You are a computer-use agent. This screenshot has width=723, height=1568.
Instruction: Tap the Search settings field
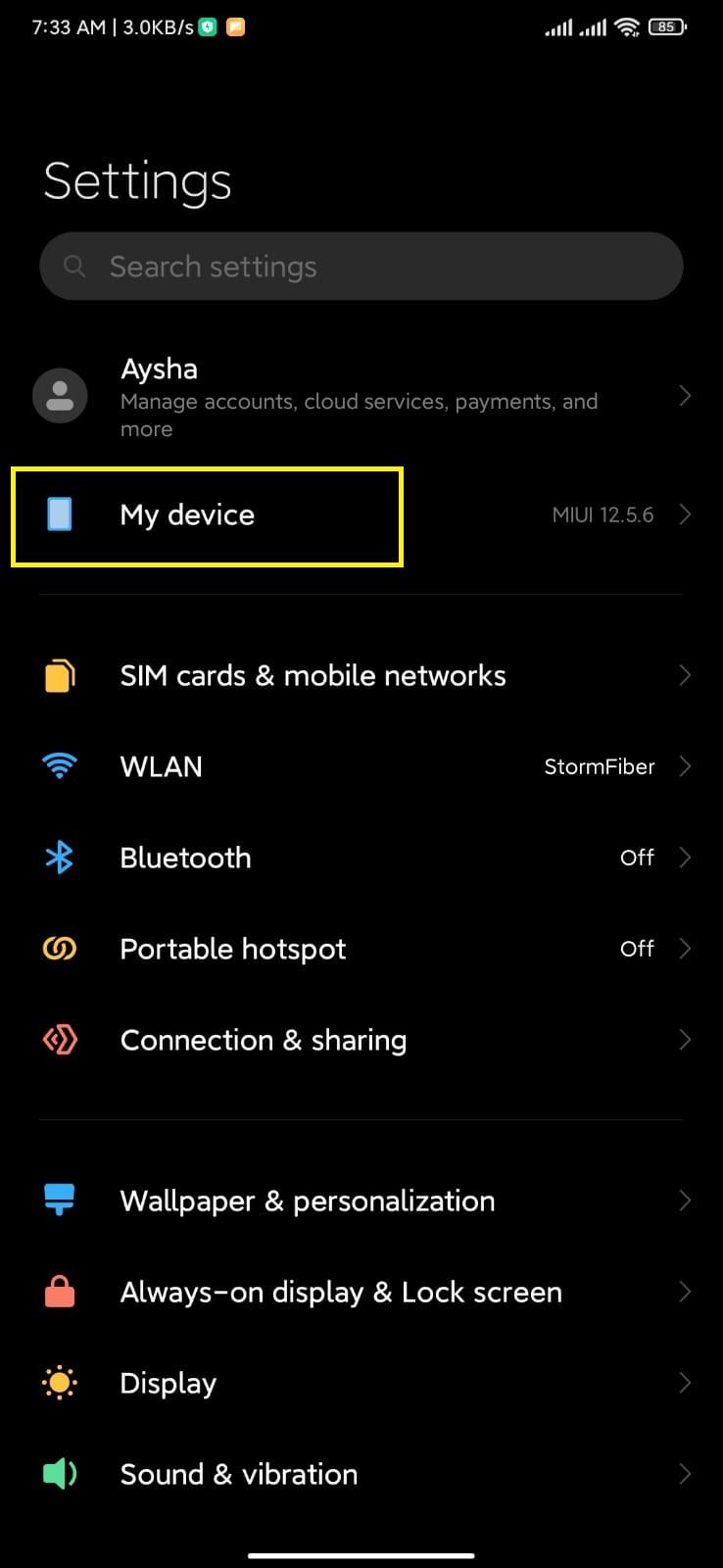361,266
